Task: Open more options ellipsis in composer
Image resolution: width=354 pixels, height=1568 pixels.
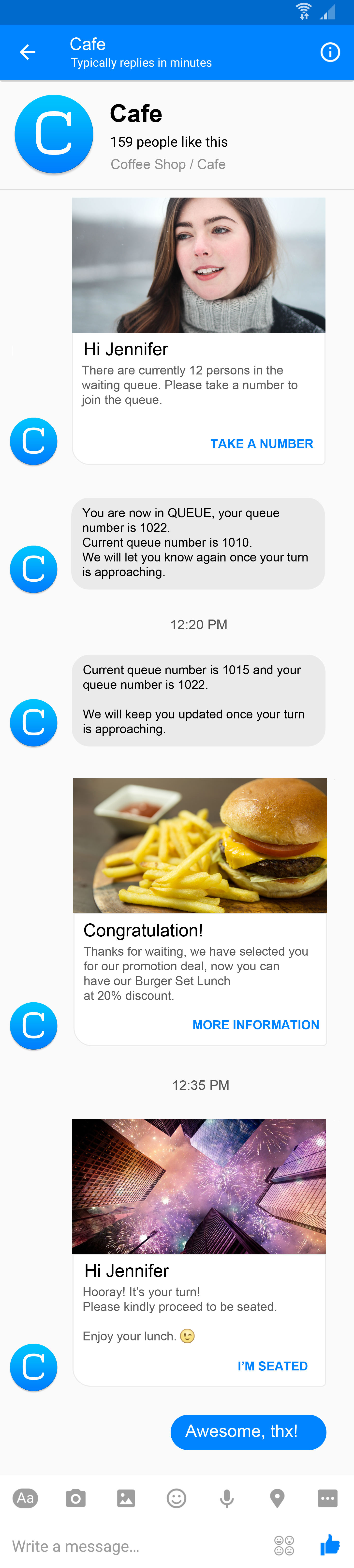Action: coord(327,1498)
